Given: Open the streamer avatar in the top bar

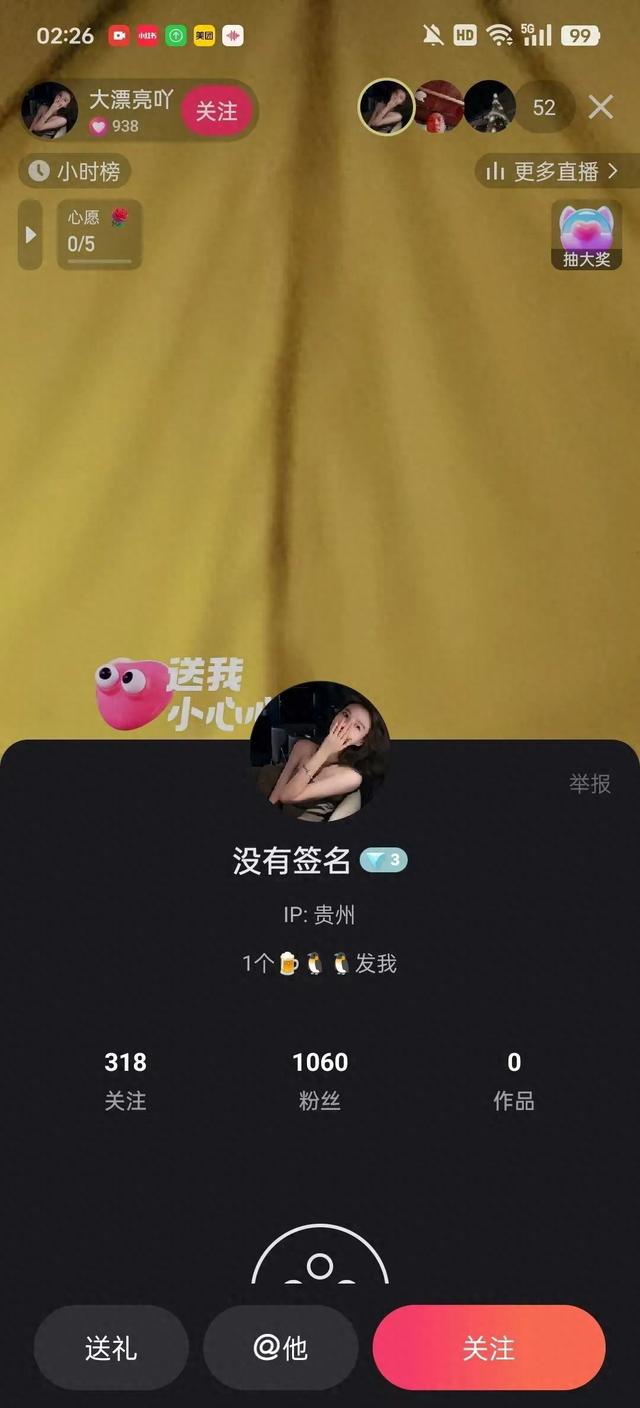Looking at the screenshot, I should pos(50,110).
